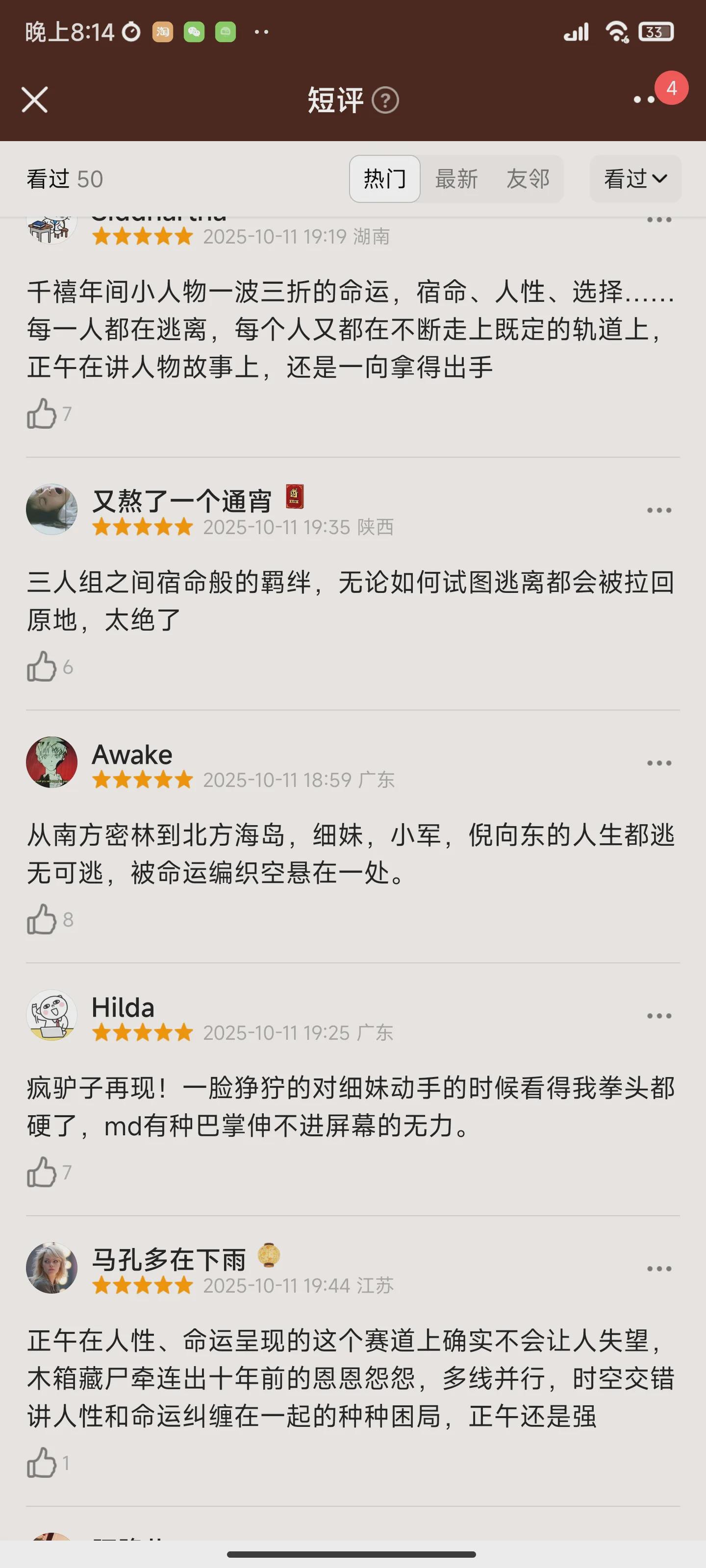Close the 短评 page
706x1568 pixels.
[35, 100]
